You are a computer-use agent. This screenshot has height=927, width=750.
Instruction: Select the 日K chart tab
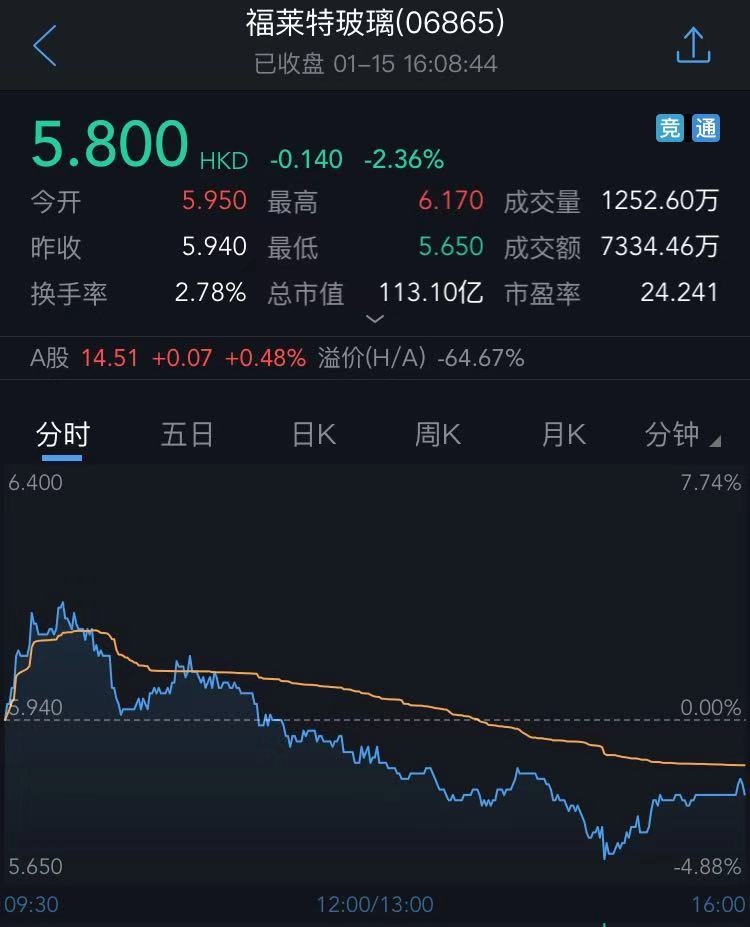click(313, 435)
